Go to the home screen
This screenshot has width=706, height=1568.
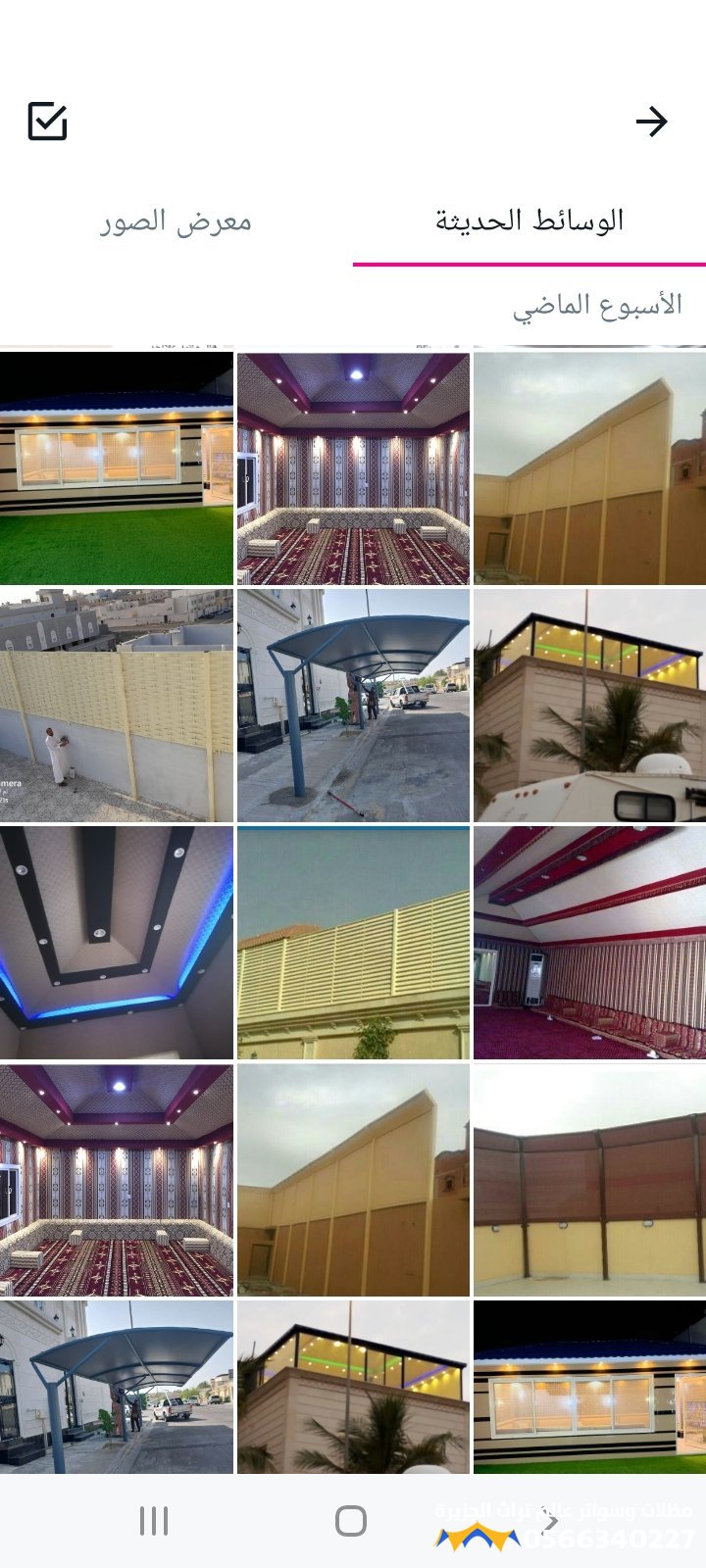pos(351,1520)
